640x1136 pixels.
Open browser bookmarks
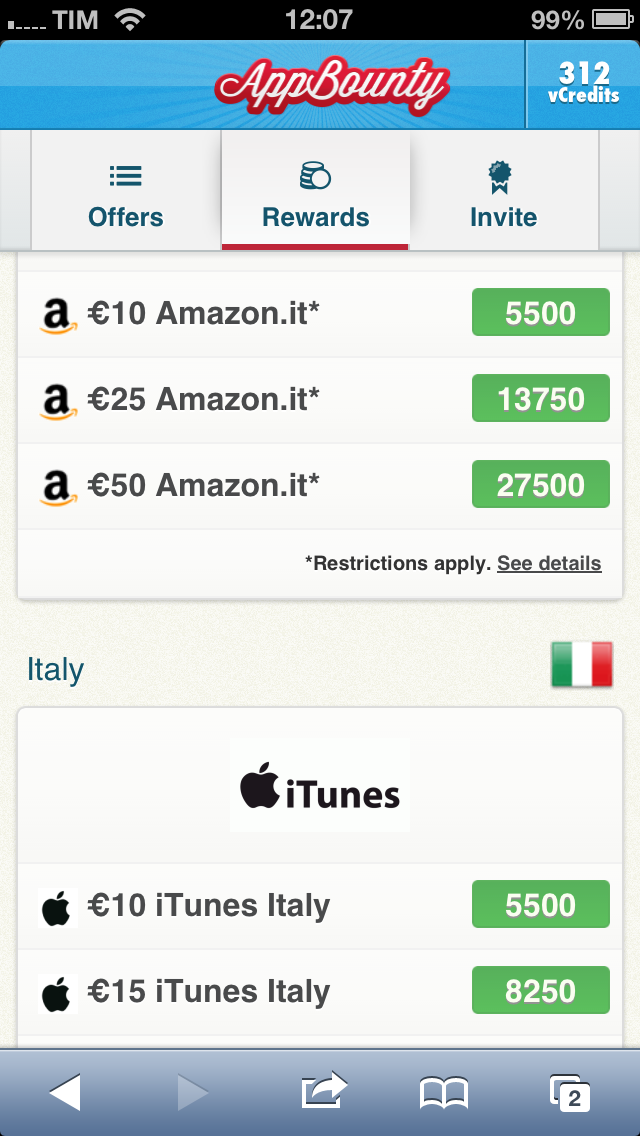pyautogui.click(x=444, y=1093)
